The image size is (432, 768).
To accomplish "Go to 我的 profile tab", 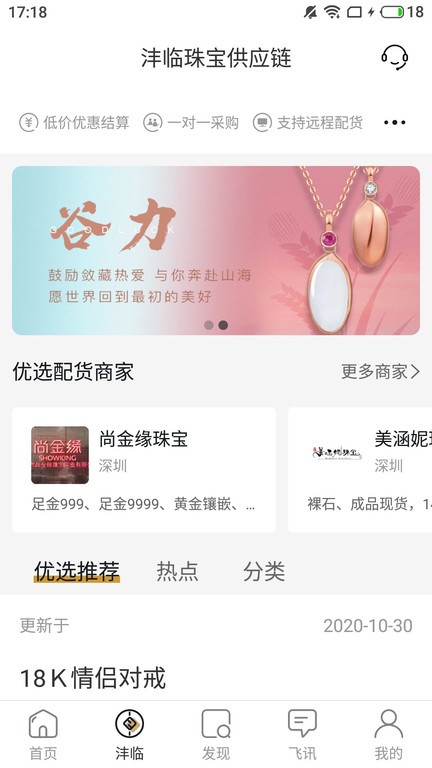I will [x=388, y=734].
